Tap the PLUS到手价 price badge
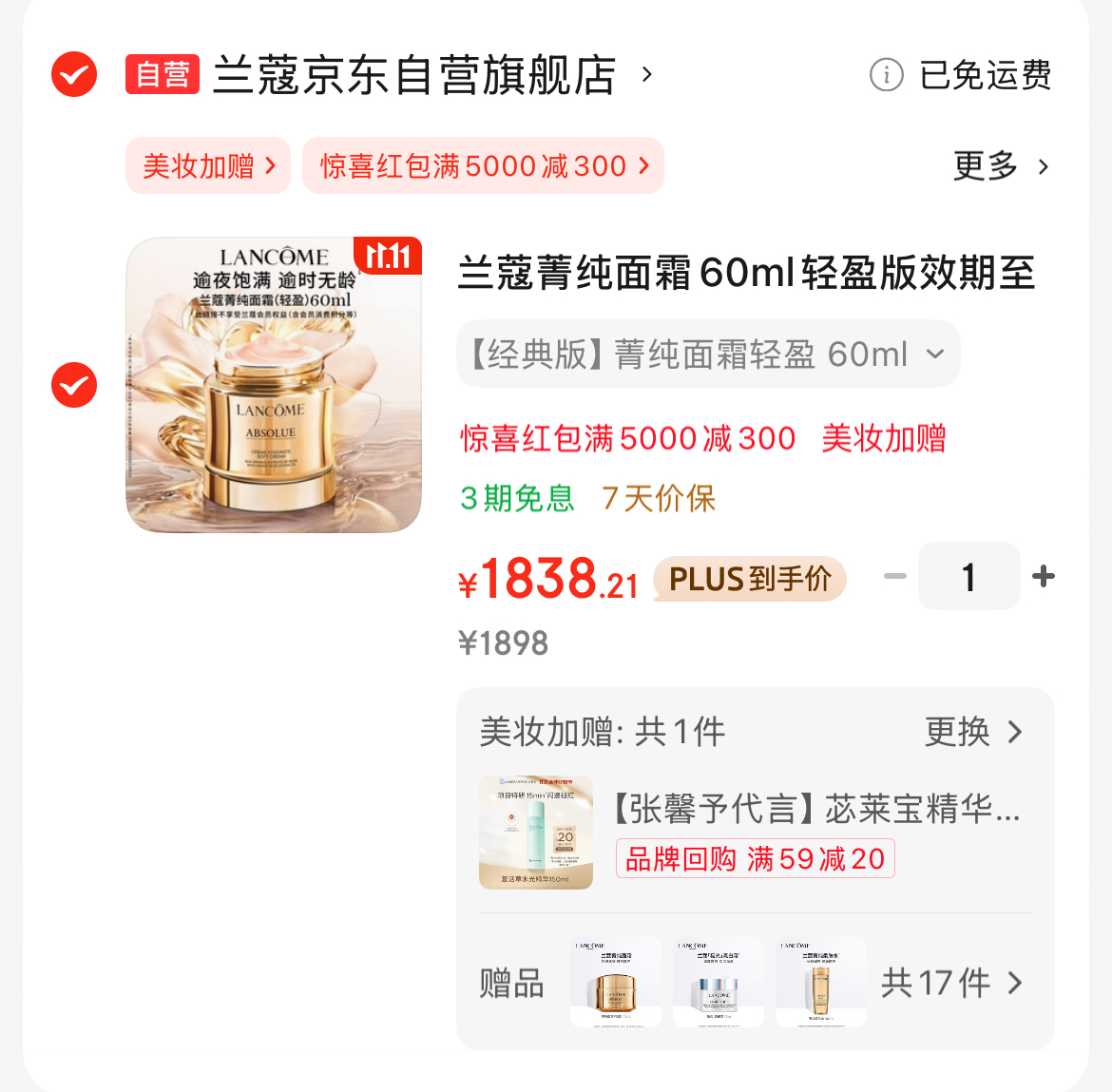1112x1092 pixels. 750,579
